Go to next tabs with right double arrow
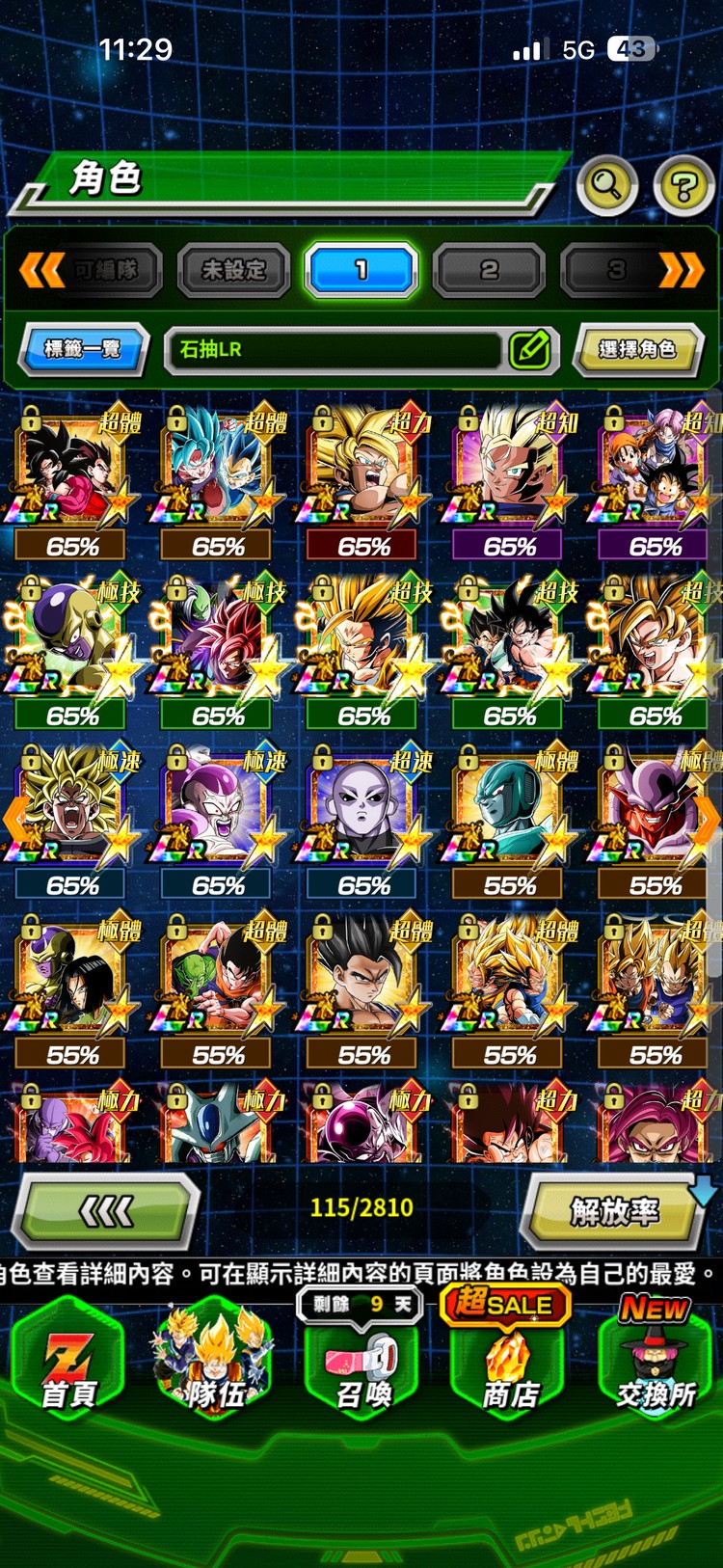 (682, 270)
